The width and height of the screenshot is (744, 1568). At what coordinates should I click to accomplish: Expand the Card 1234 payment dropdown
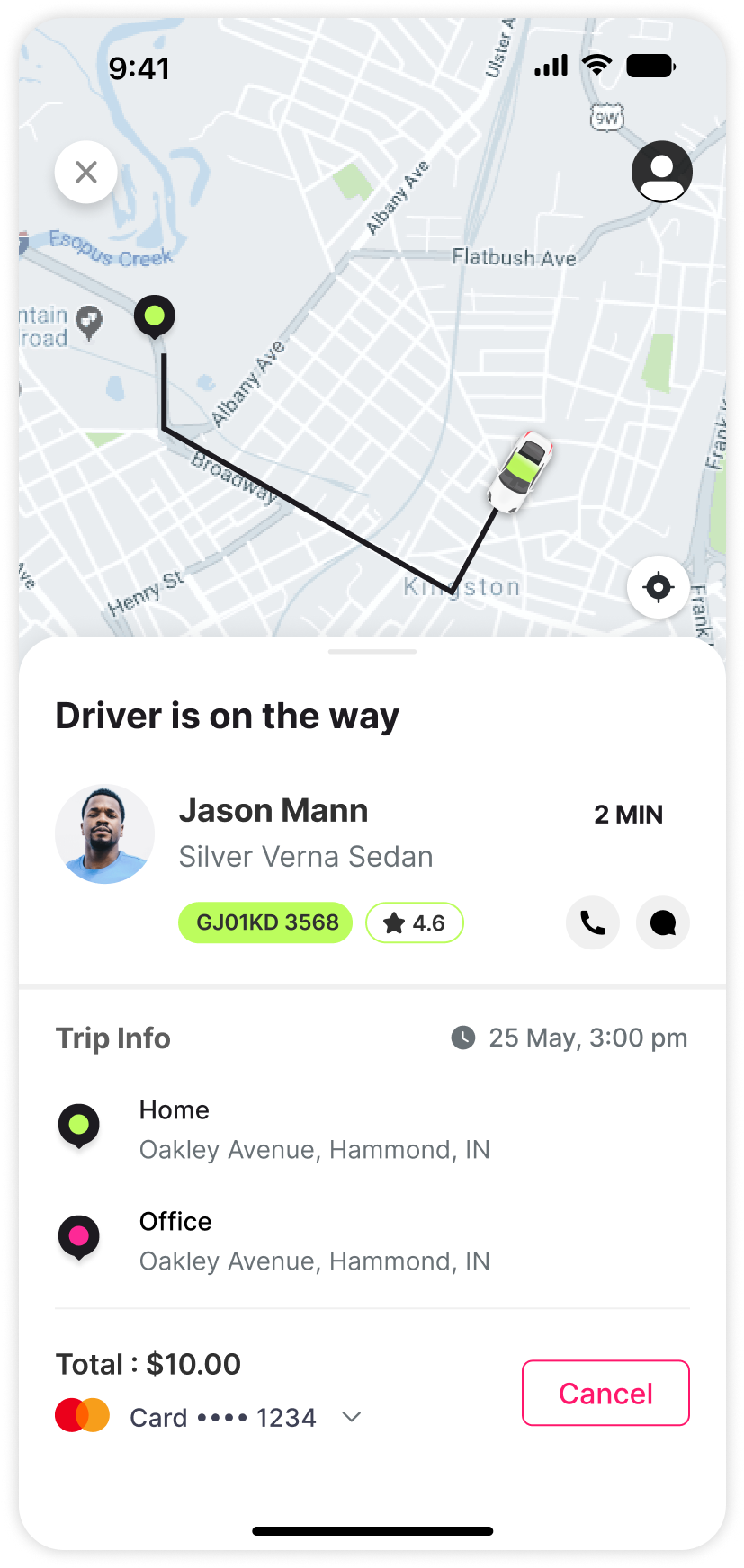point(352,1417)
